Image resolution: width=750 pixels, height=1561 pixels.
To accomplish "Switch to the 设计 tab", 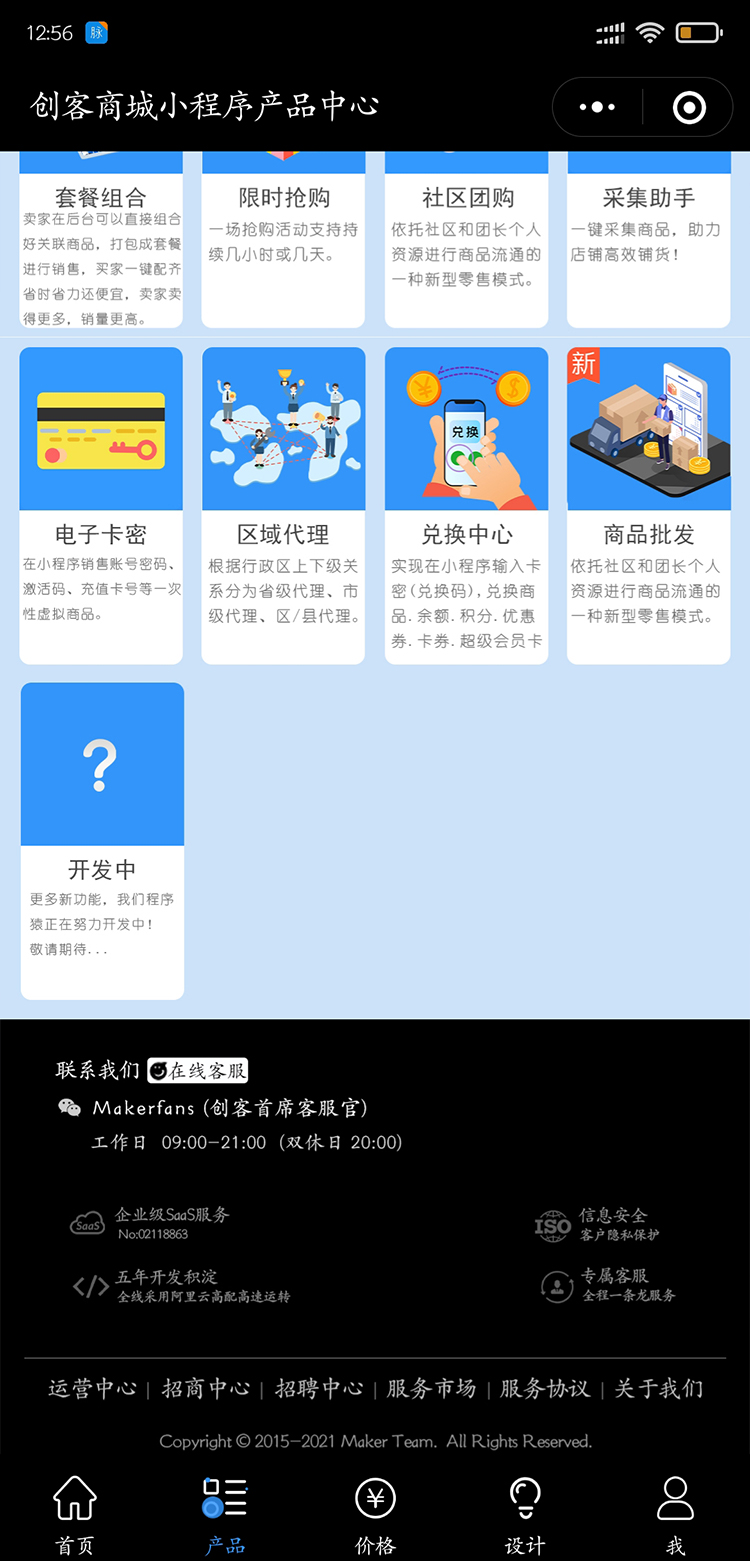I will click(525, 1515).
